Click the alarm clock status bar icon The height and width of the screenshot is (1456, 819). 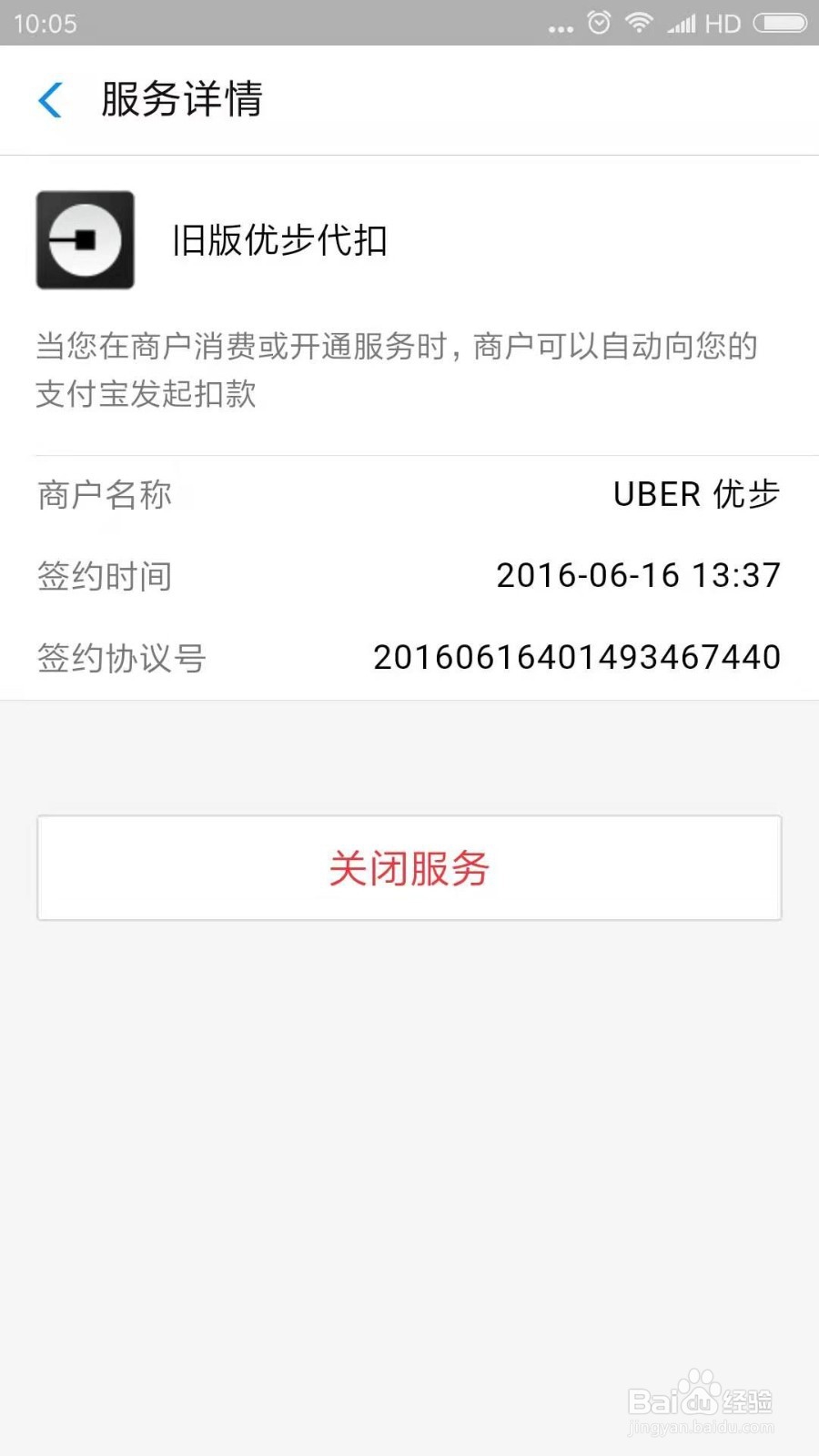[x=598, y=22]
